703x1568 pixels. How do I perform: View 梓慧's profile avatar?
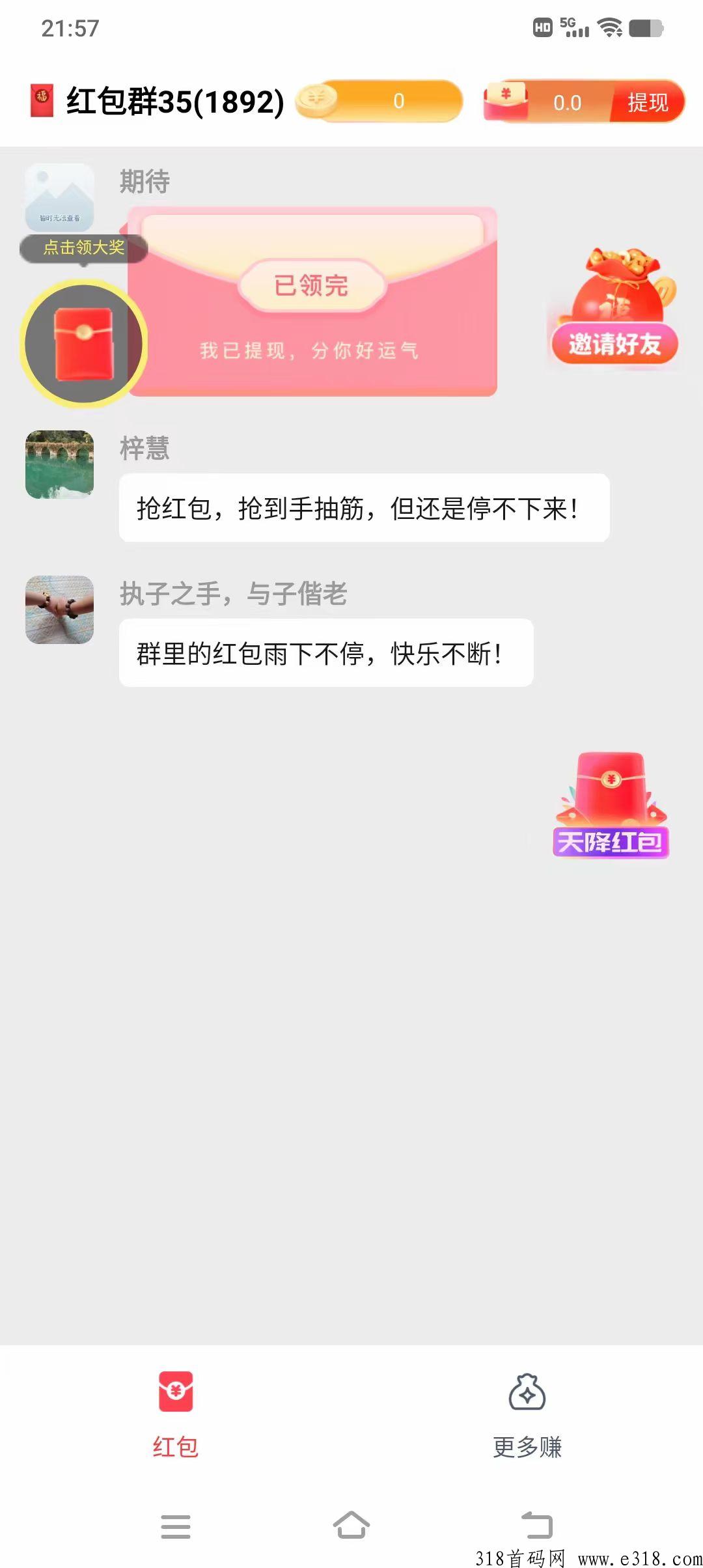tap(59, 464)
